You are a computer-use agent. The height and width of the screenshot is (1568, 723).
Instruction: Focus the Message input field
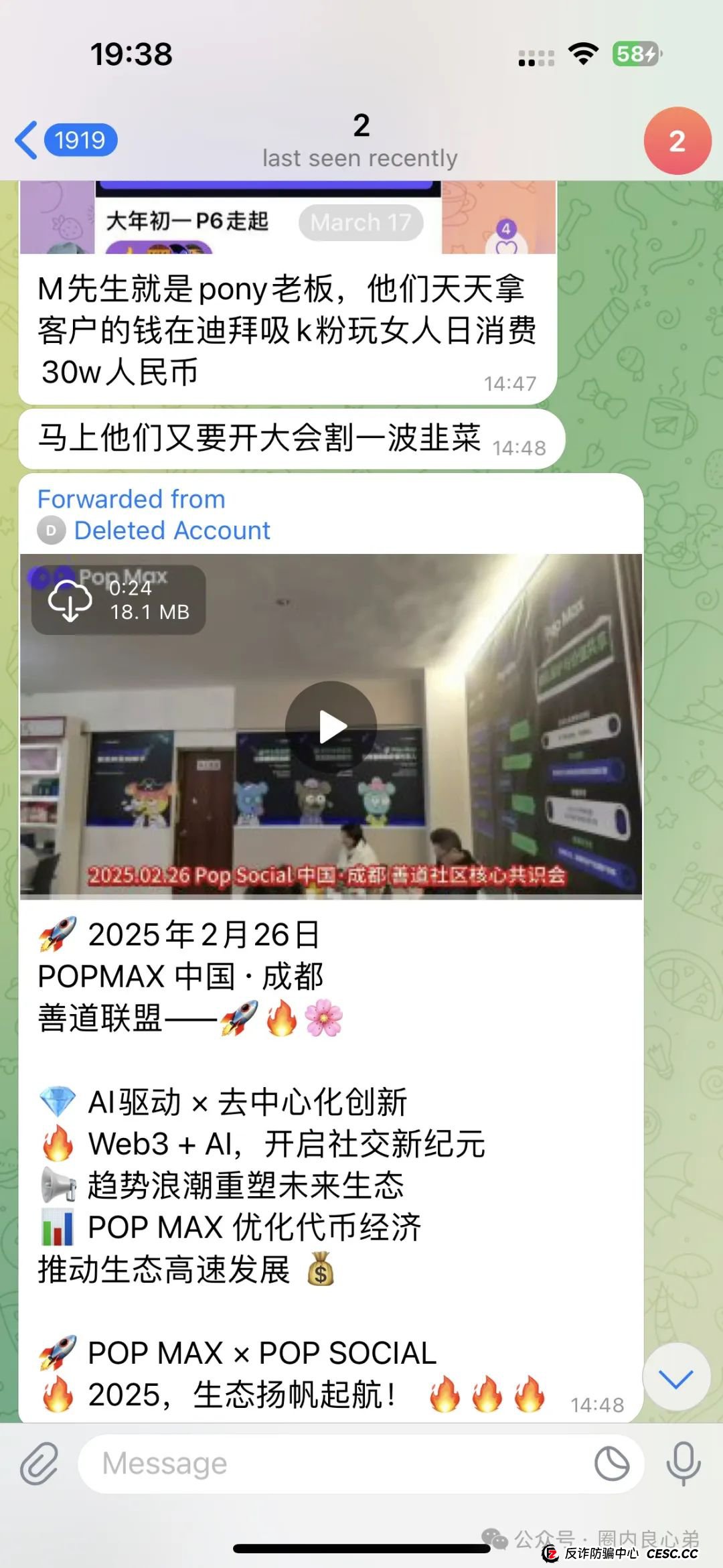335,1464
